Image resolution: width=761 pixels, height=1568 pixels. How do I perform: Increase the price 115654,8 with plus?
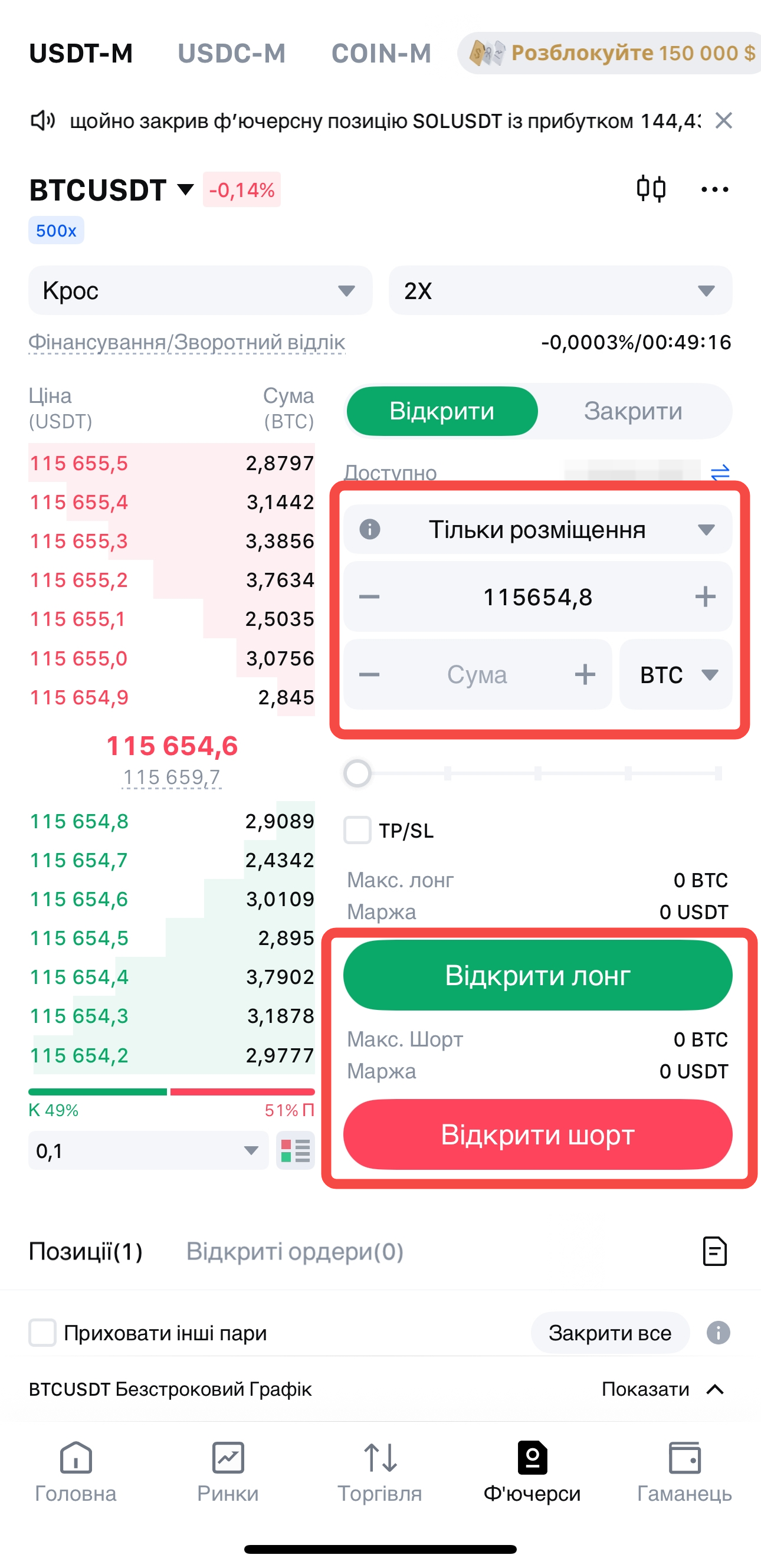[705, 596]
